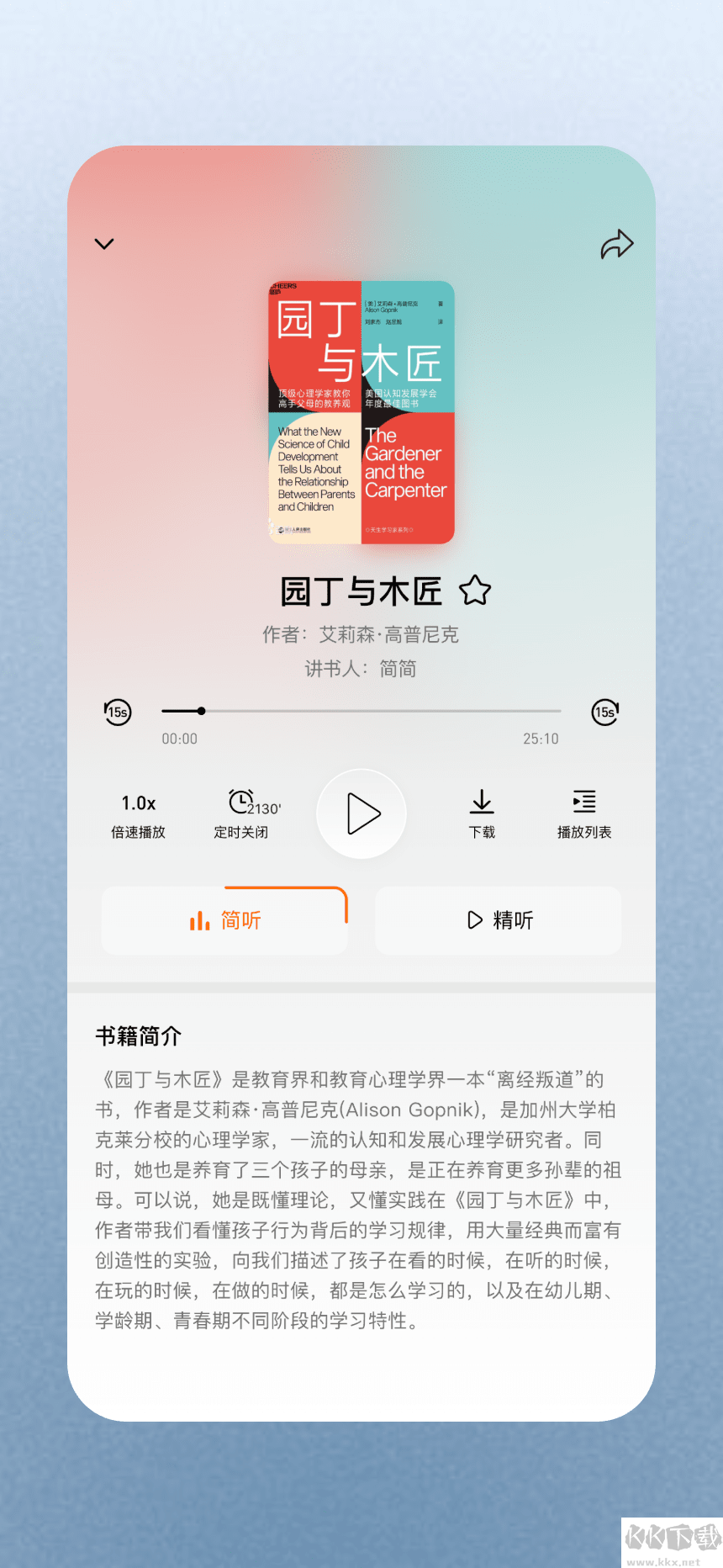
Task: Favorite 园丁与木匠 with the star
Action: tap(475, 591)
